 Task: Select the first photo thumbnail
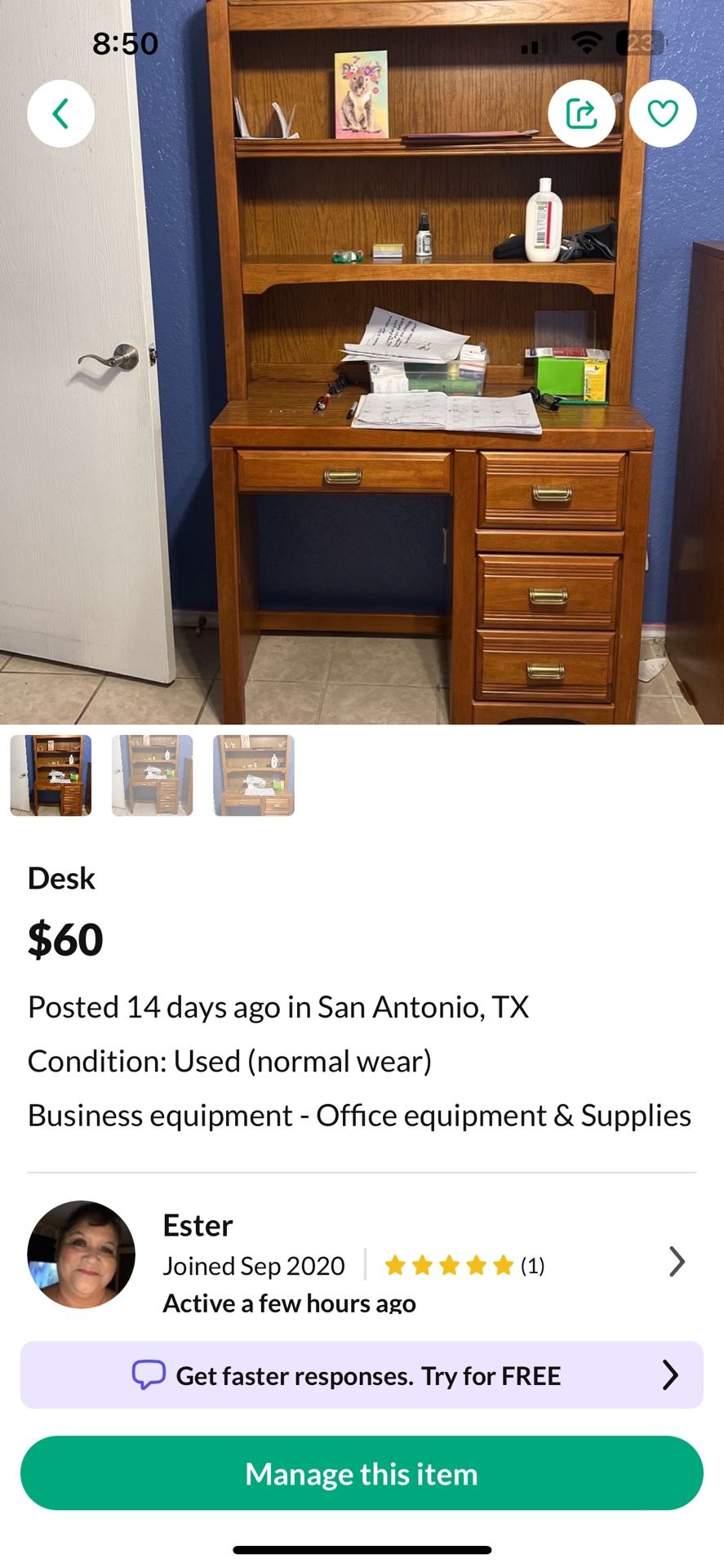tap(50, 775)
